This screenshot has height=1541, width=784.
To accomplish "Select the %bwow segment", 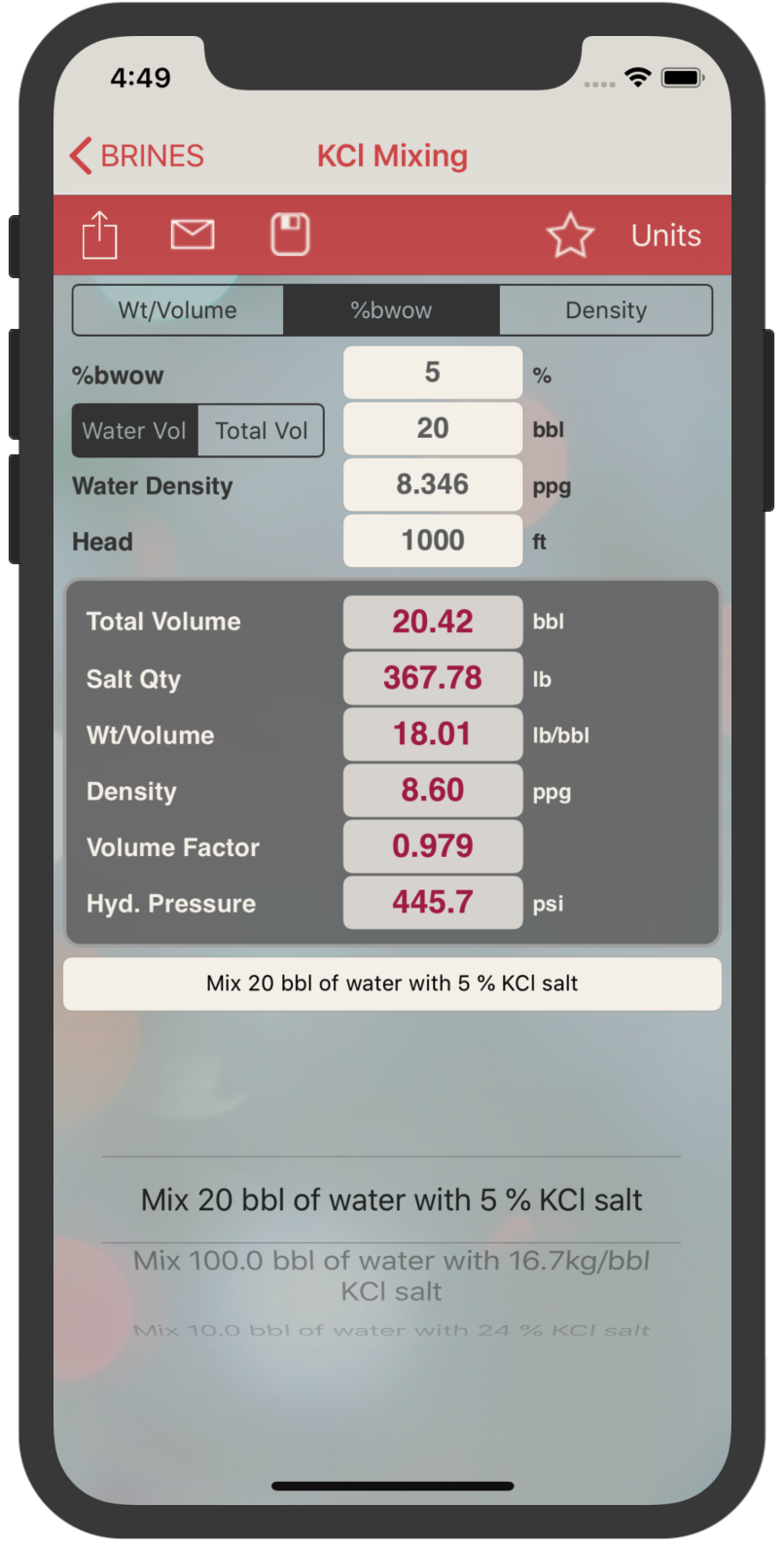I will (391, 310).
